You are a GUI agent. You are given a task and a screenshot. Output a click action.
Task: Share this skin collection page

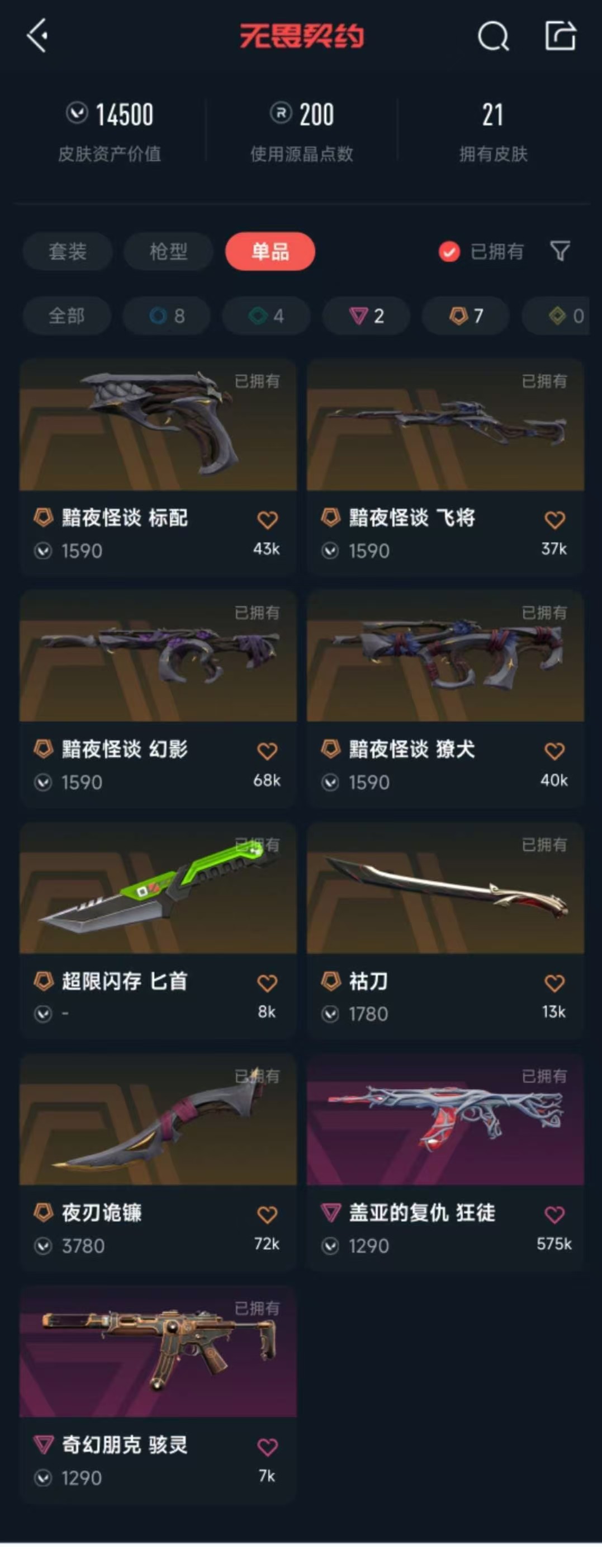(x=560, y=35)
